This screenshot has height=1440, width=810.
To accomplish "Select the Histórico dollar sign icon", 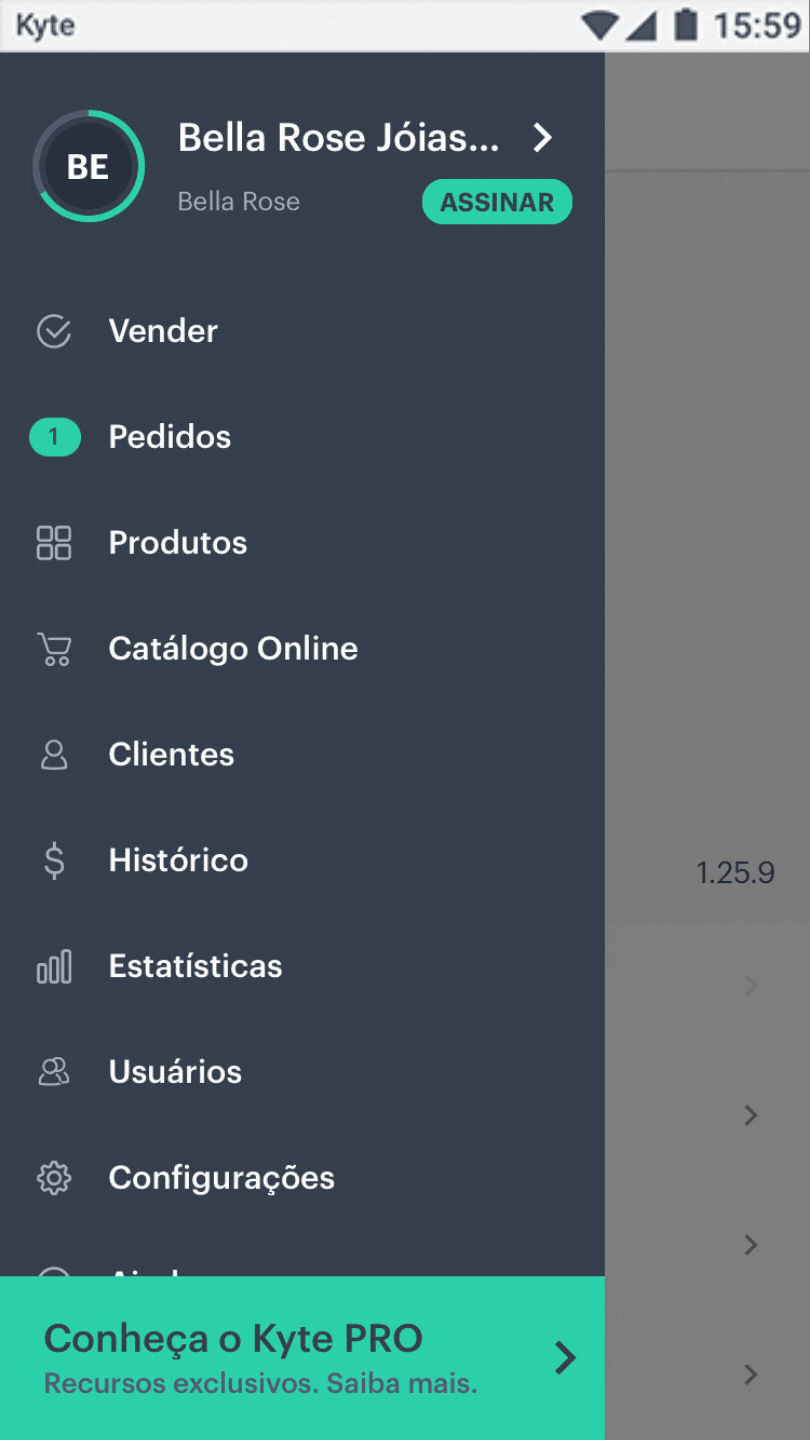I will pyautogui.click(x=54, y=861).
